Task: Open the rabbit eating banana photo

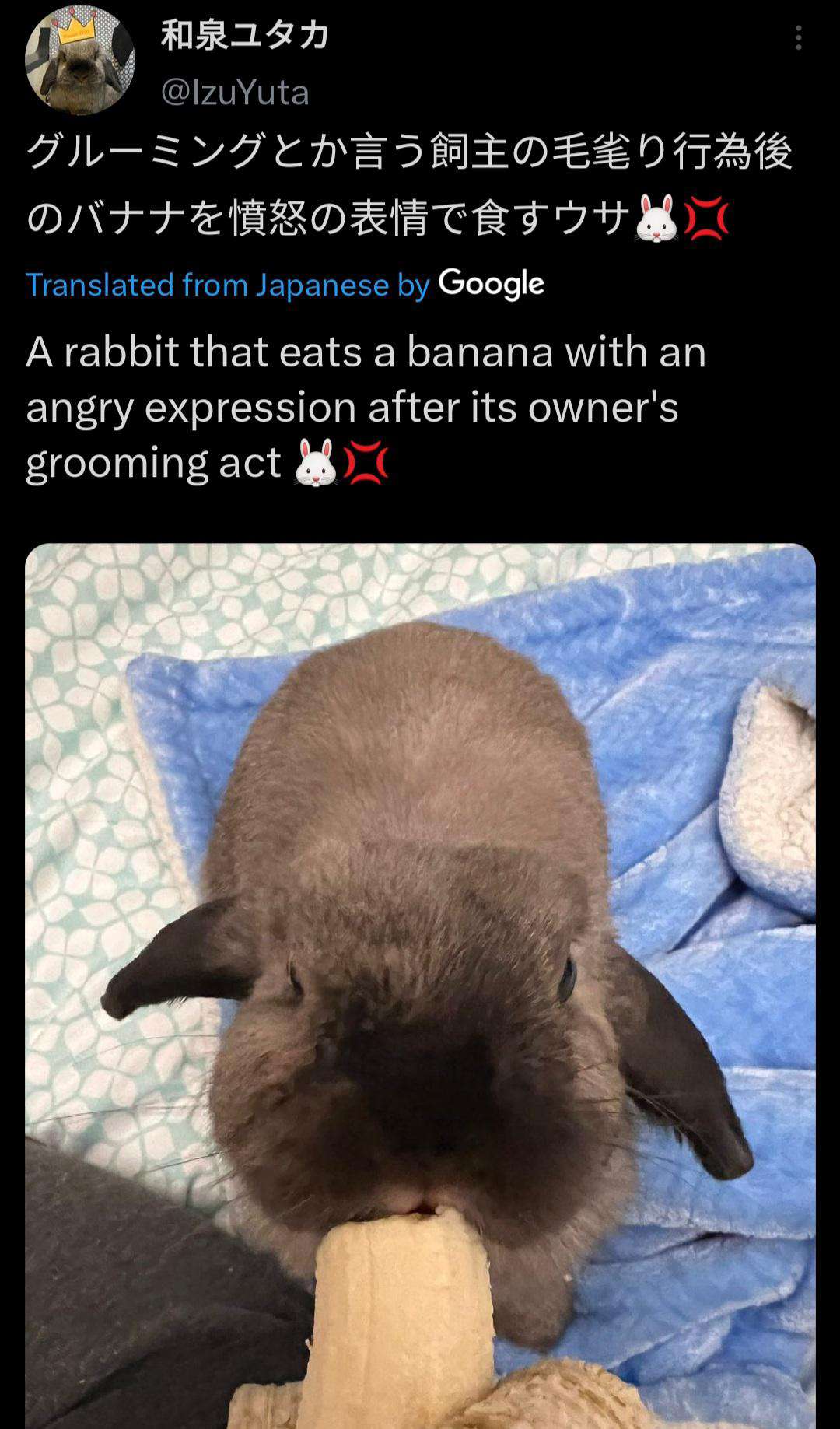Action: click(x=420, y=986)
